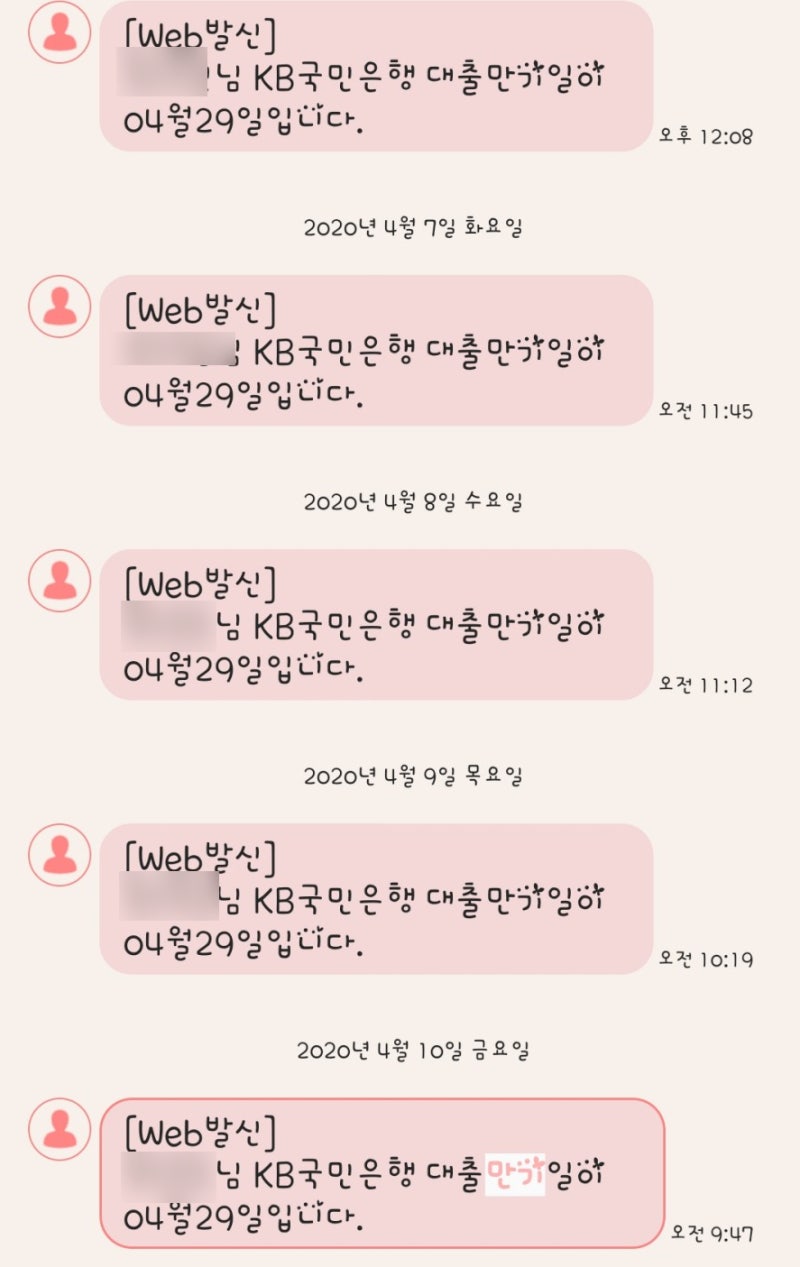Tap the message bubble sent at 오전 11:12

[x=376, y=624]
